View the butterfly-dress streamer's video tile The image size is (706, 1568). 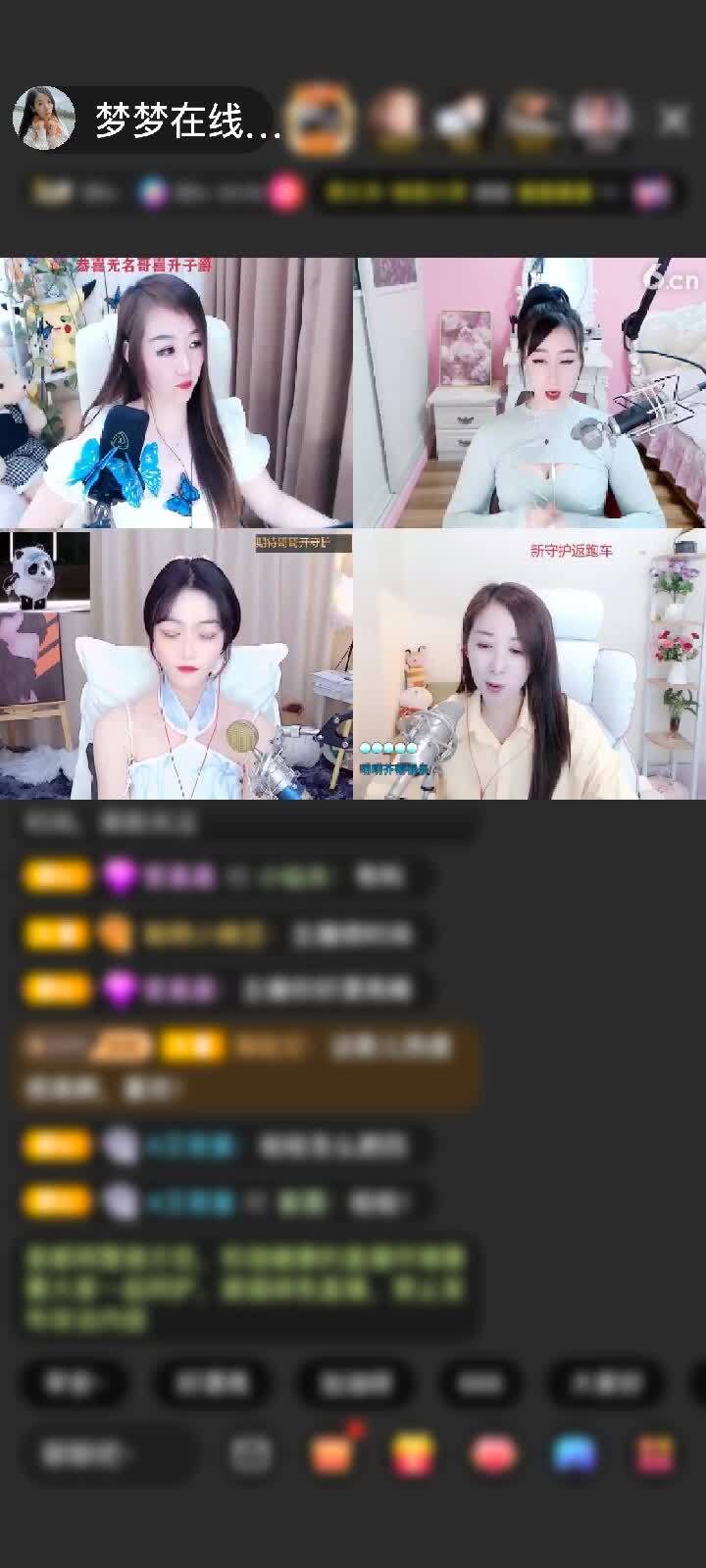[x=176, y=393]
